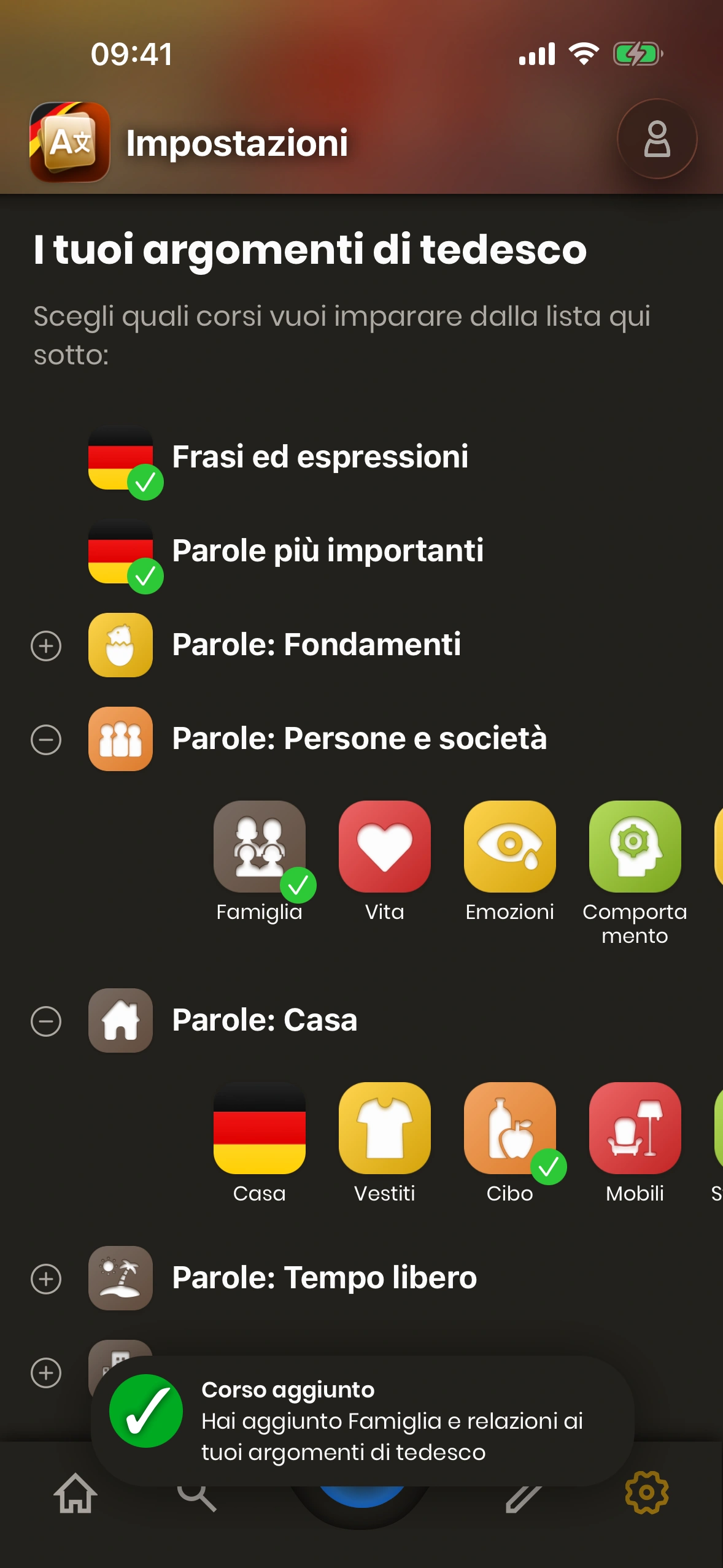Deselect the Famiglia topic

[260, 847]
